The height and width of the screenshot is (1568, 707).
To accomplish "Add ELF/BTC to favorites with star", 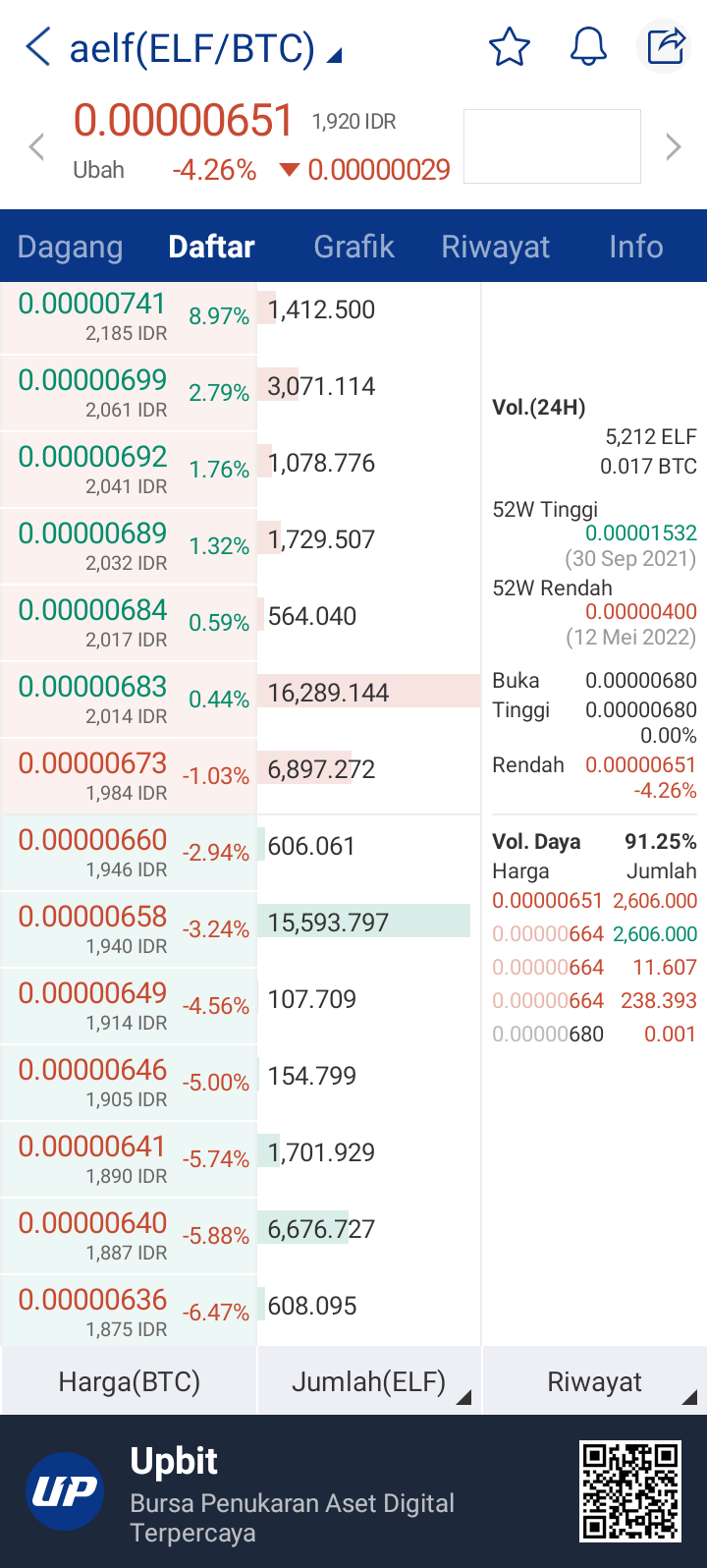I will click(509, 46).
